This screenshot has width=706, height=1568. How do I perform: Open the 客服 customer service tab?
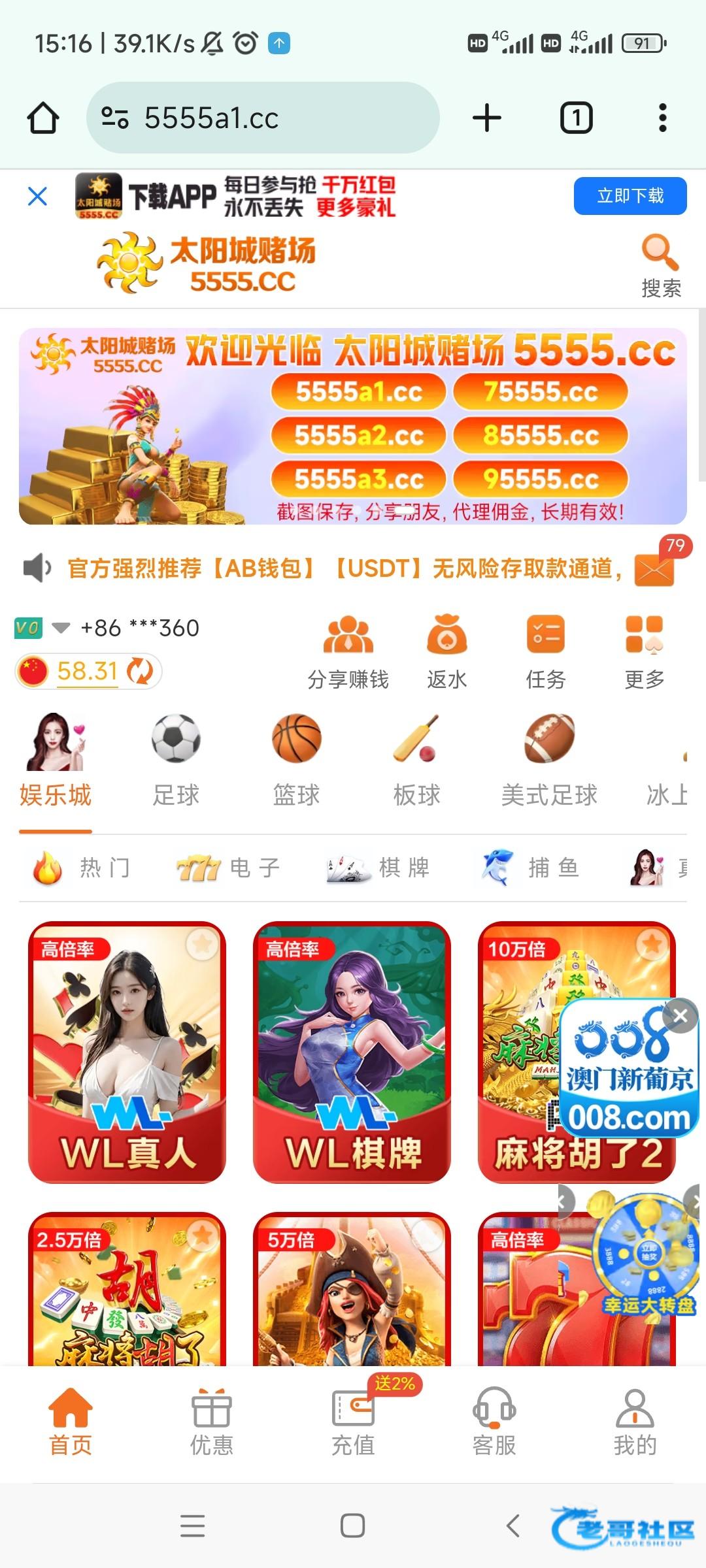[494, 1422]
